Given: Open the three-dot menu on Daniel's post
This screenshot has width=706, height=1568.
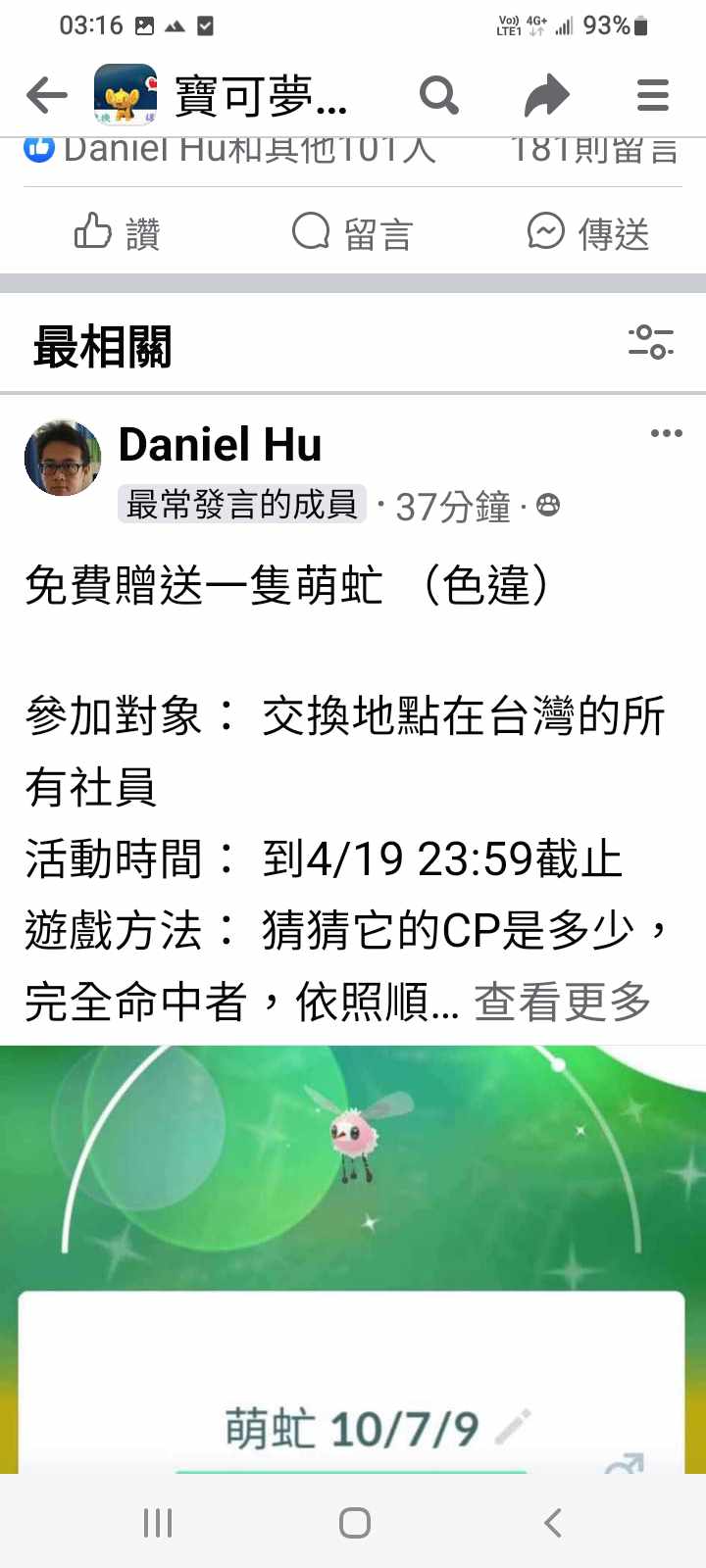Looking at the screenshot, I should pyautogui.click(x=666, y=433).
